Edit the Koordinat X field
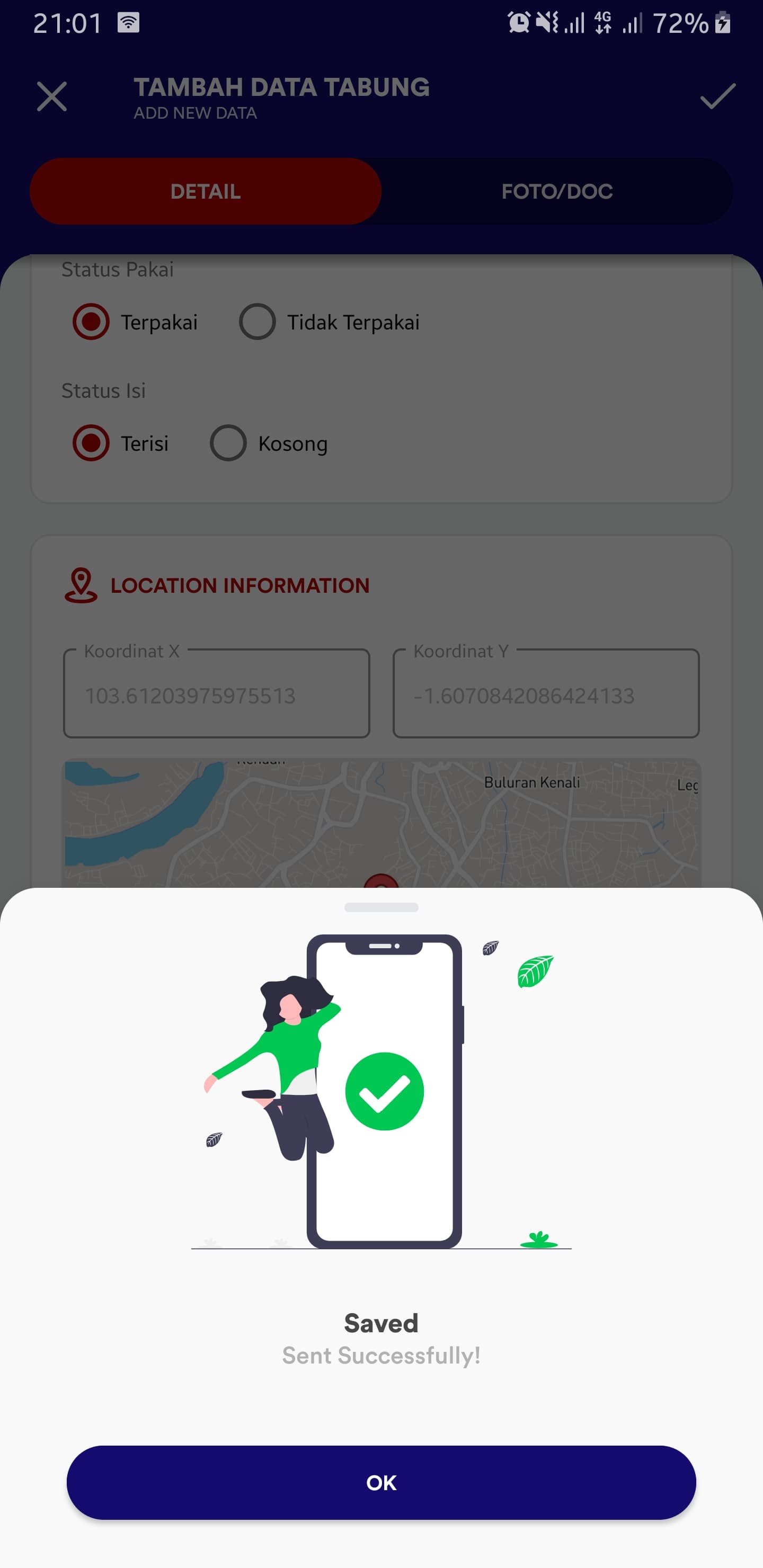Viewport: 763px width, 1568px height. pos(216,695)
